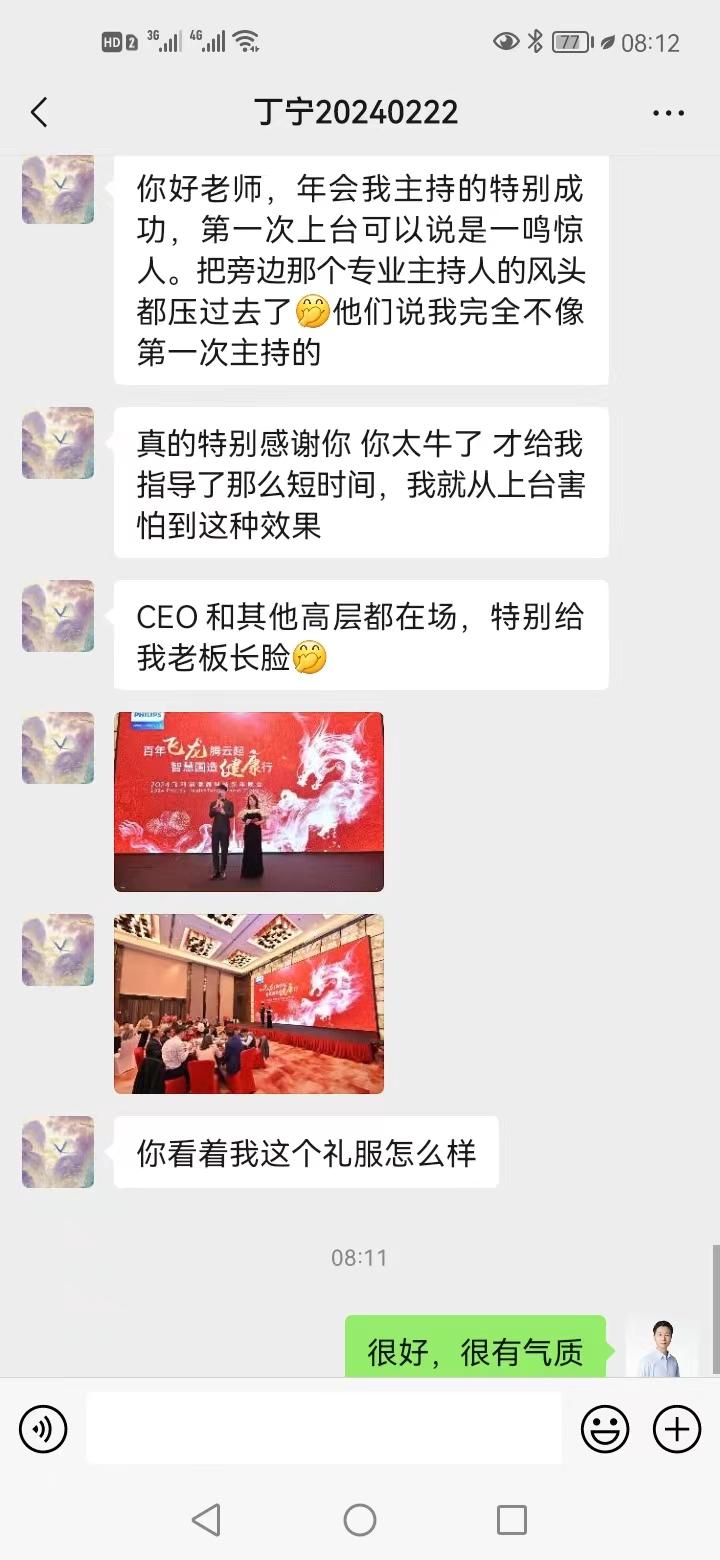Open the plus attachments menu
Screen dimensions: 720x1560
point(677,1428)
